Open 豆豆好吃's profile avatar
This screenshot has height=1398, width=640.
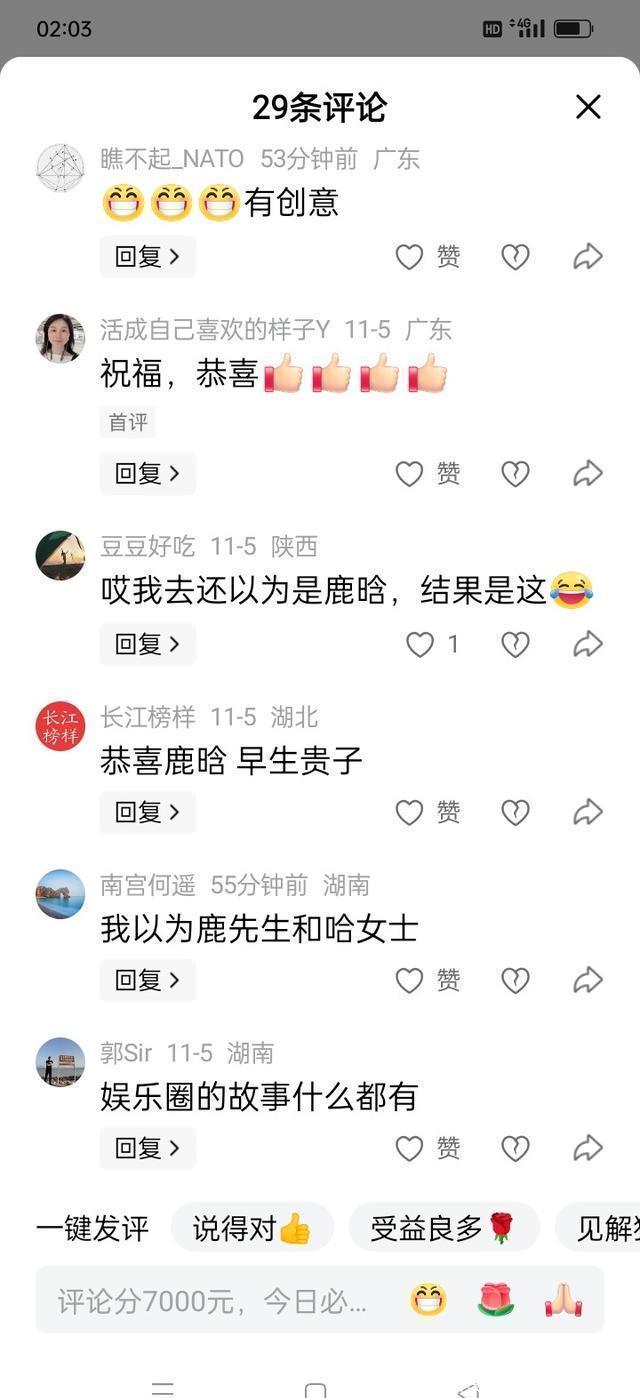pos(60,556)
